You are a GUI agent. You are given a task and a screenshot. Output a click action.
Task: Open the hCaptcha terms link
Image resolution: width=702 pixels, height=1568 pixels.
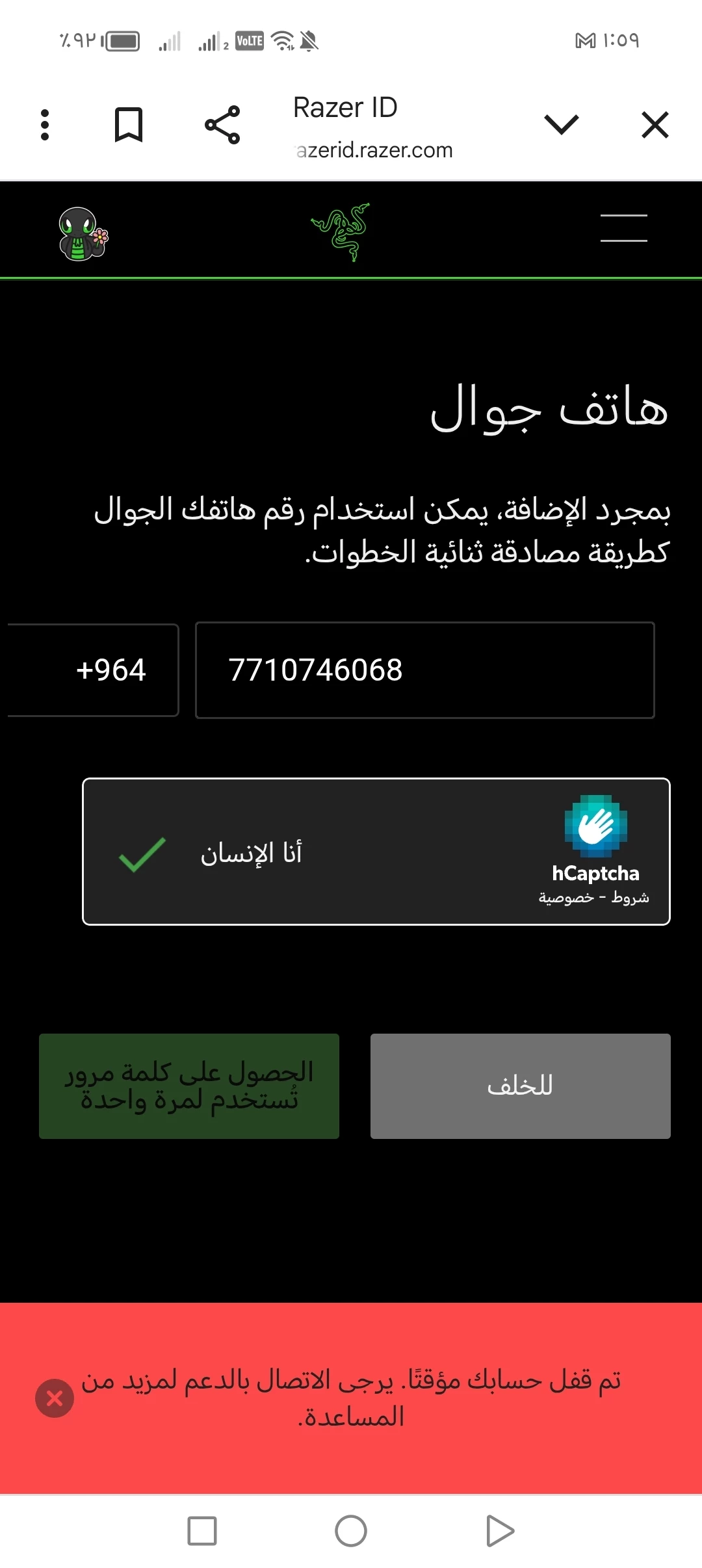pyautogui.click(x=630, y=898)
